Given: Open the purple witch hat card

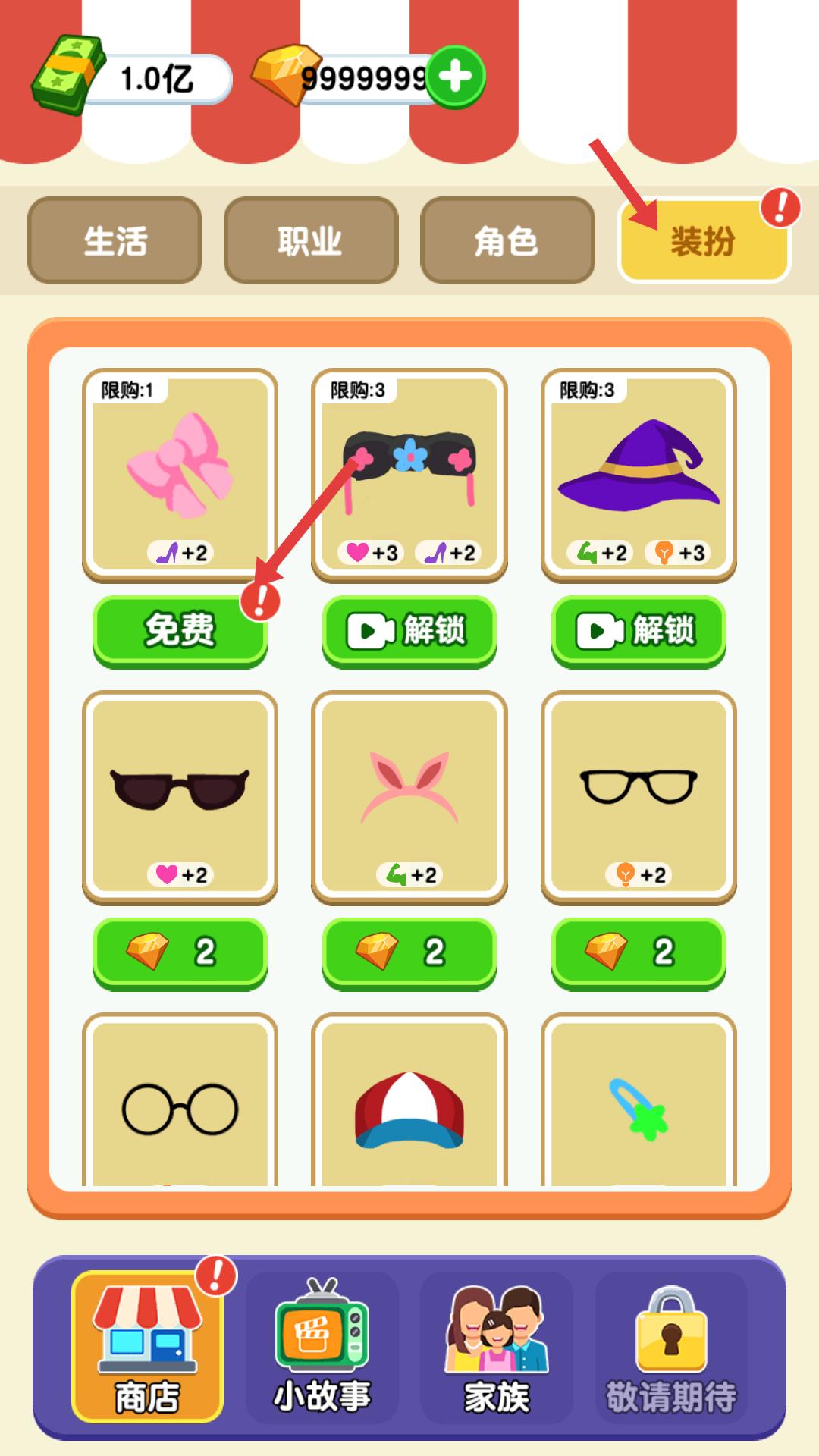Looking at the screenshot, I should tap(639, 474).
